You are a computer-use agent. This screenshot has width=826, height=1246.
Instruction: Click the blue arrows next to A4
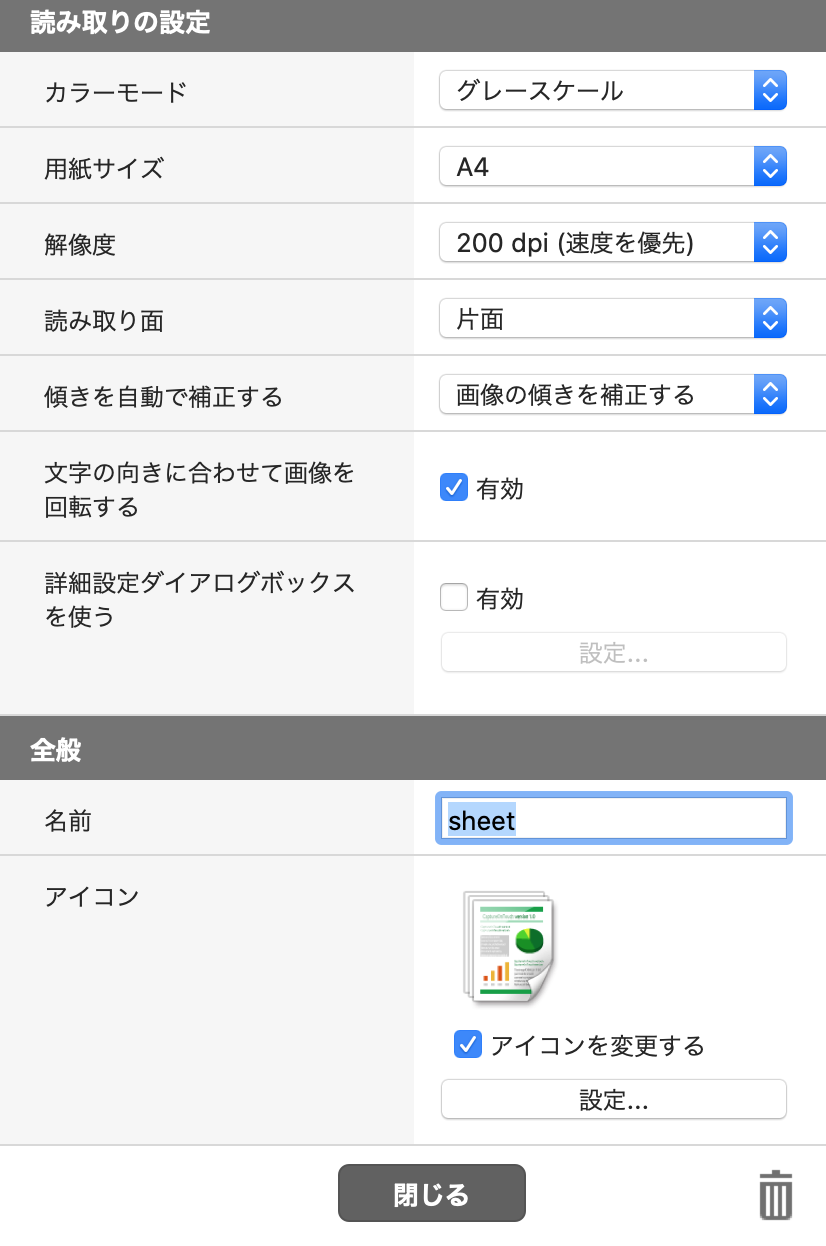click(770, 166)
